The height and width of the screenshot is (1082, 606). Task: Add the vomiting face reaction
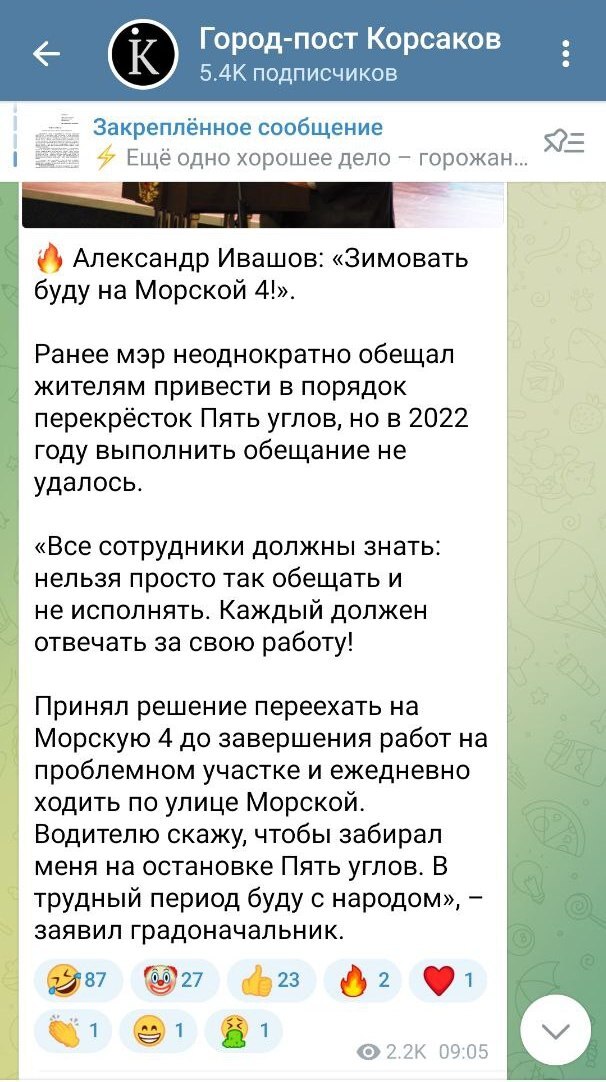click(x=243, y=1031)
